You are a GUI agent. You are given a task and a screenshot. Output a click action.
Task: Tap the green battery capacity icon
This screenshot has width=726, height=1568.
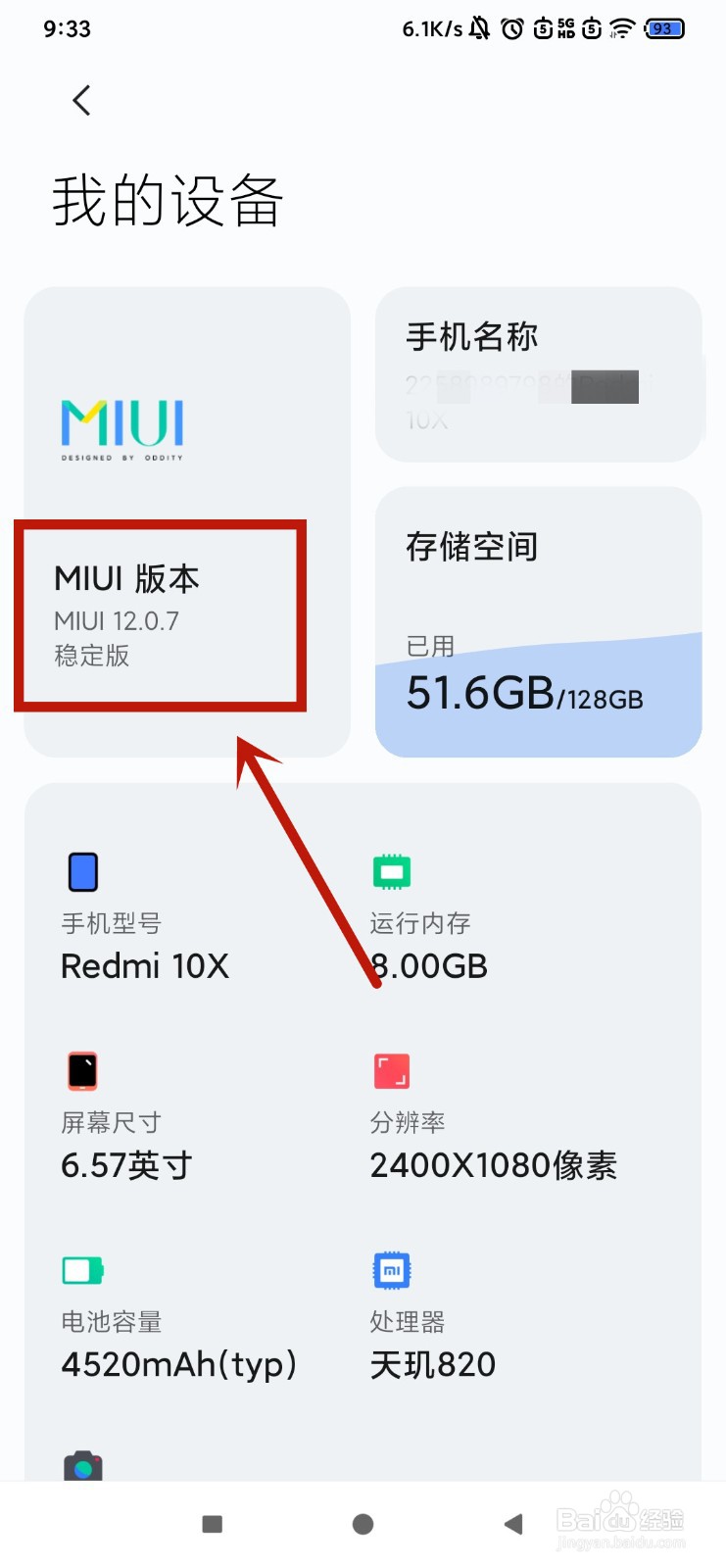coord(82,1269)
